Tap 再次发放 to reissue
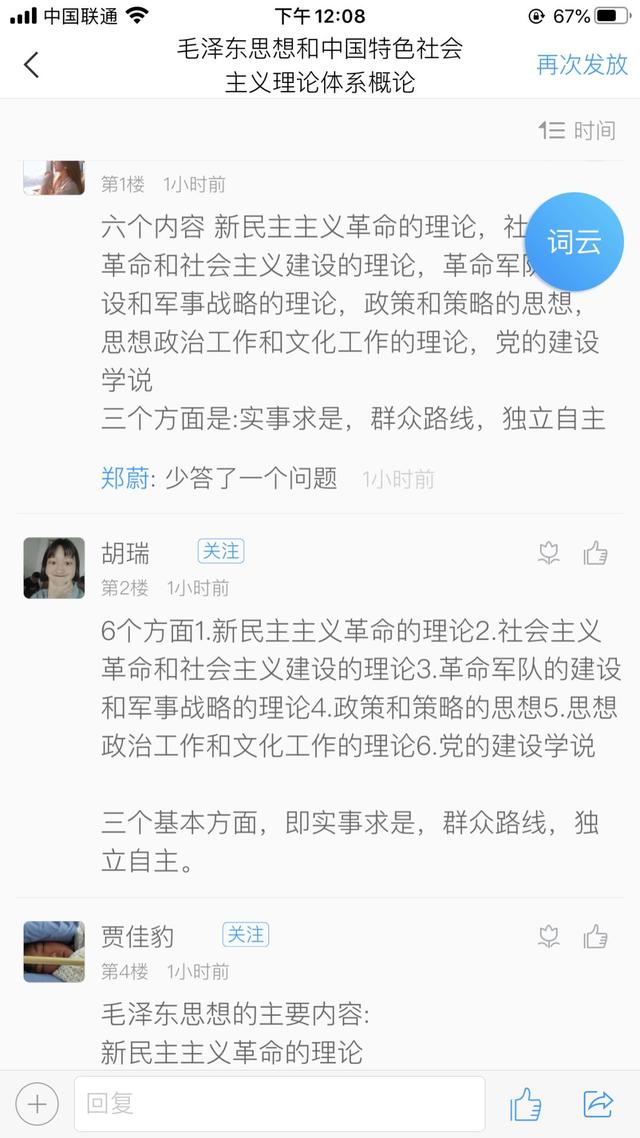640x1138 pixels. tap(582, 65)
